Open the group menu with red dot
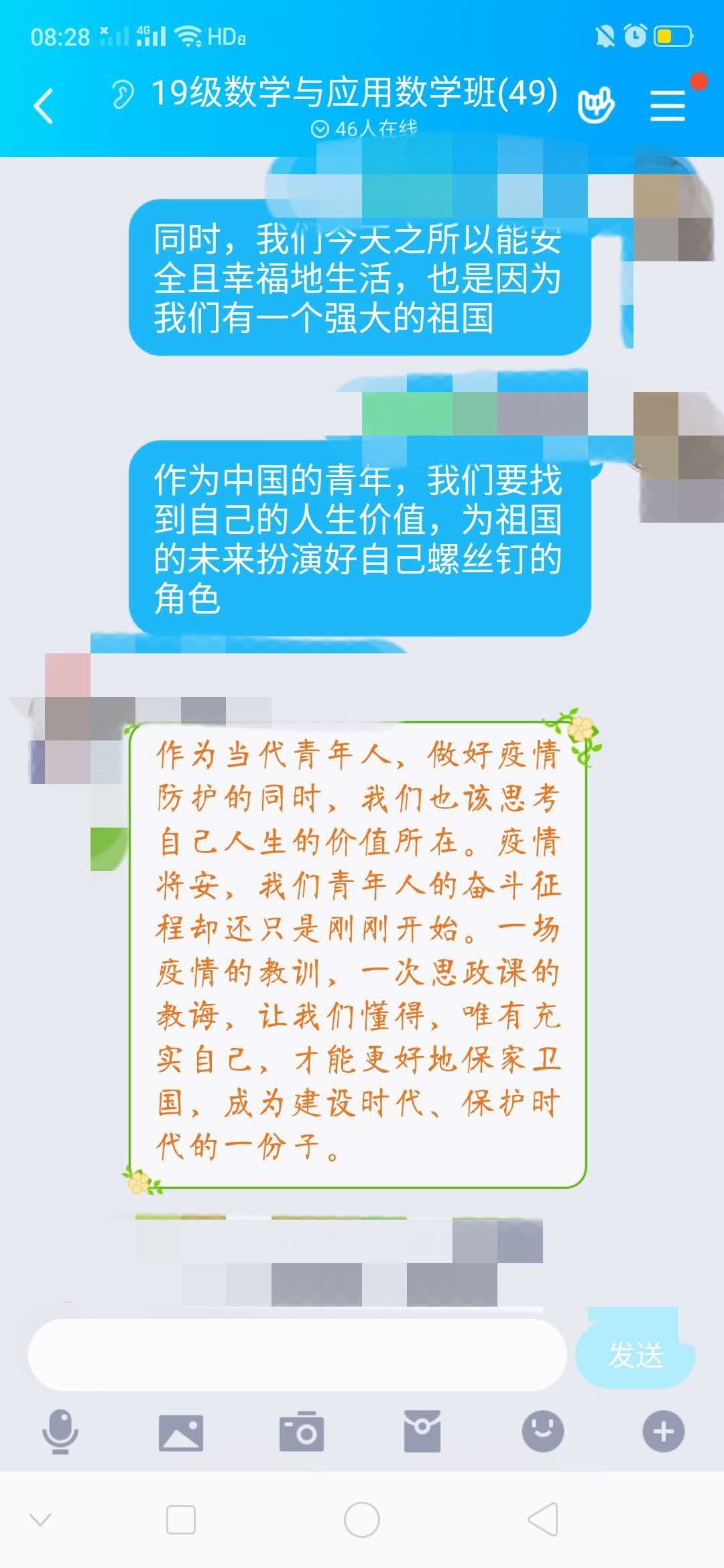724x1568 pixels. tap(668, 106)
